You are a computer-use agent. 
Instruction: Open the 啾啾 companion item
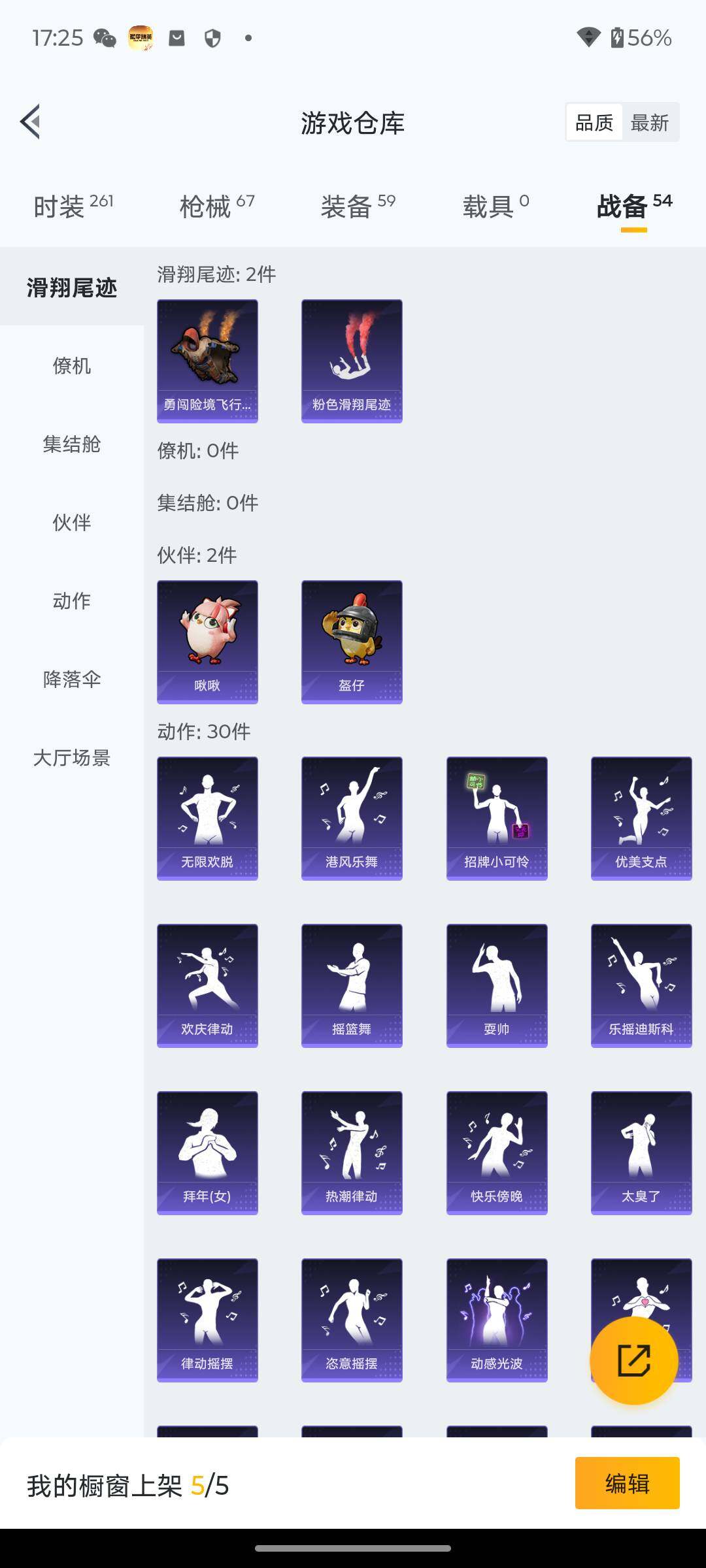point(207,642)
